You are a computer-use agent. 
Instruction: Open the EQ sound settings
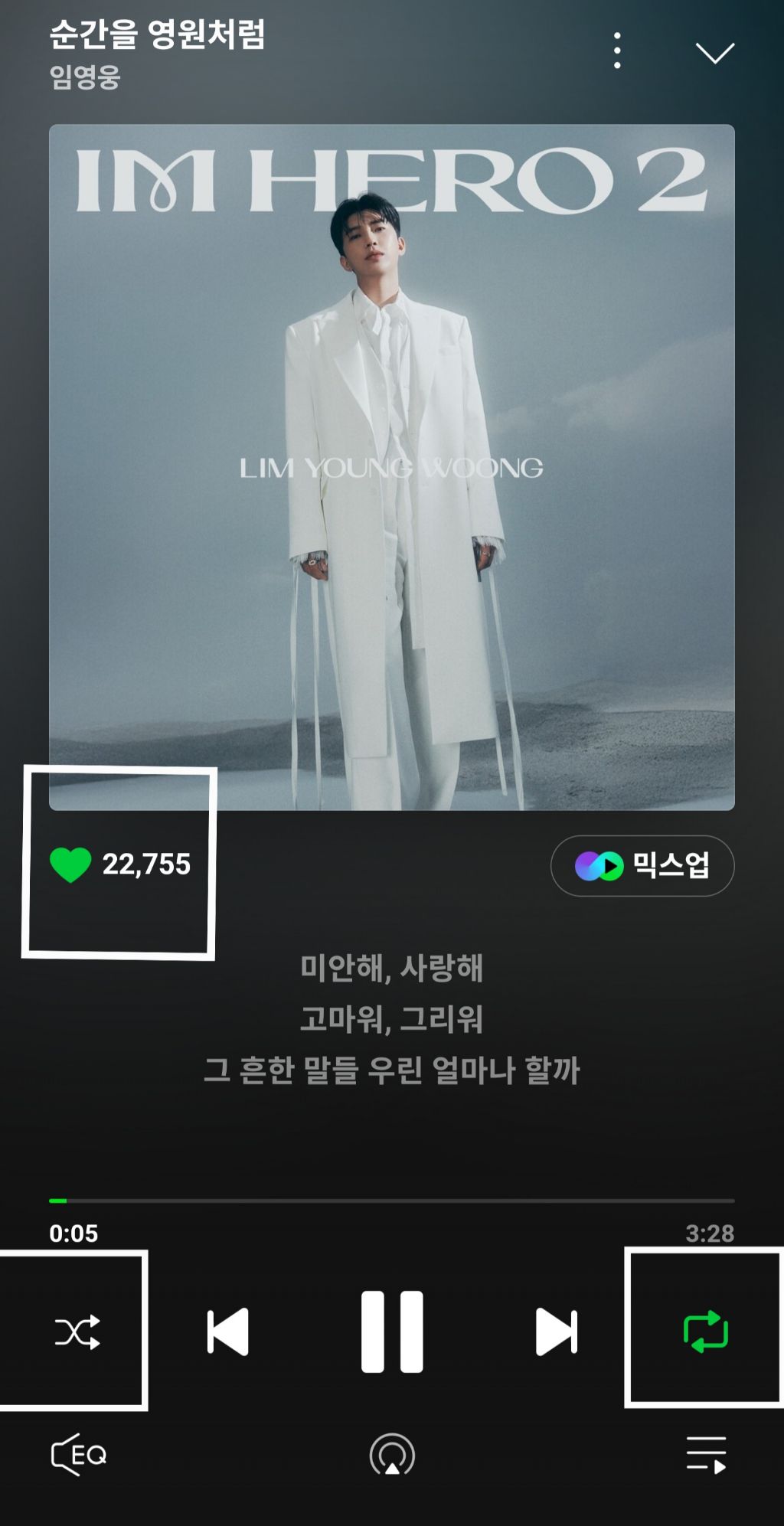[79, 1454]
